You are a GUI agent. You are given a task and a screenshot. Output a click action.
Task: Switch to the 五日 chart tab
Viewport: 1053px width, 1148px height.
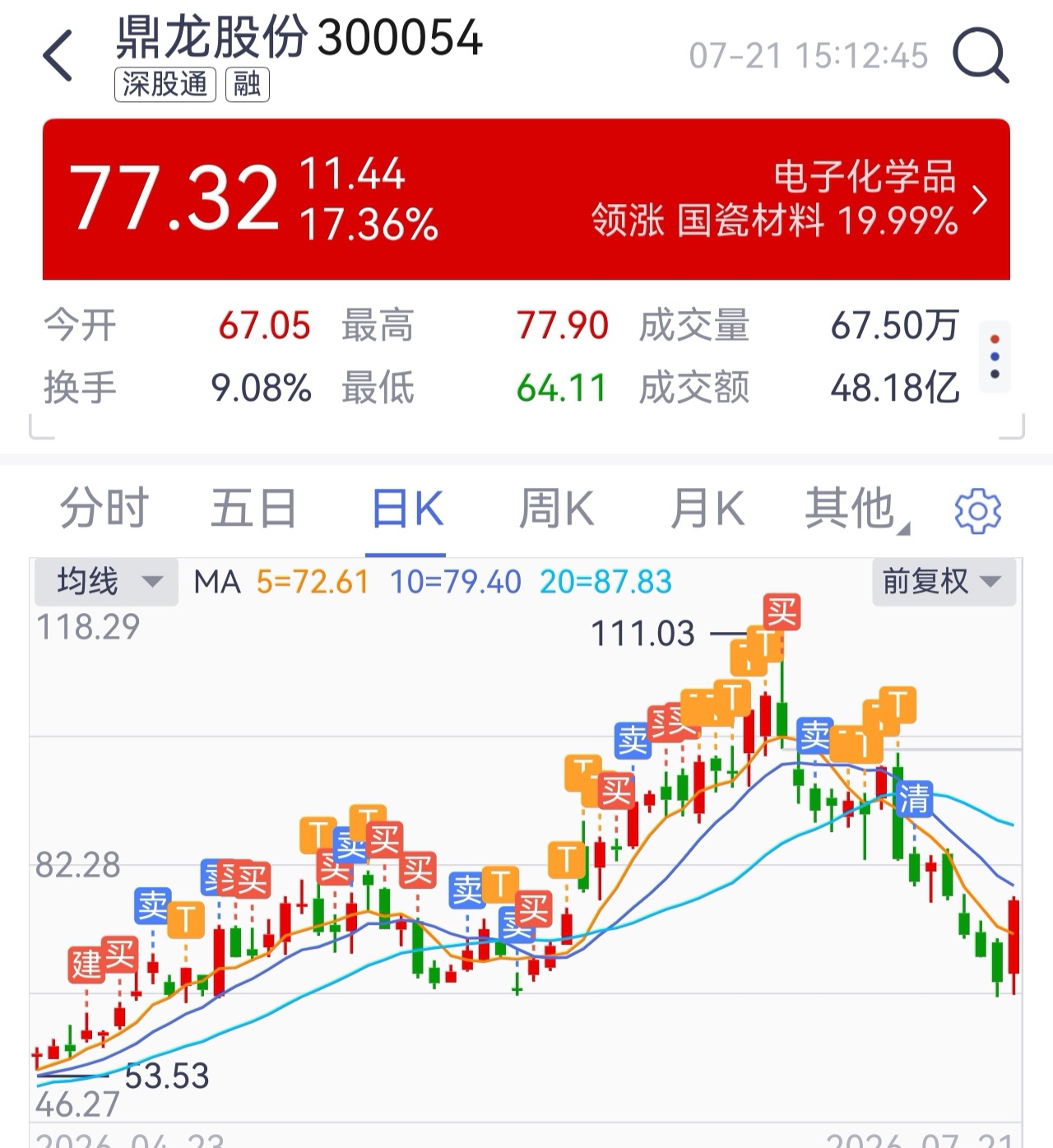click(254, 508)
